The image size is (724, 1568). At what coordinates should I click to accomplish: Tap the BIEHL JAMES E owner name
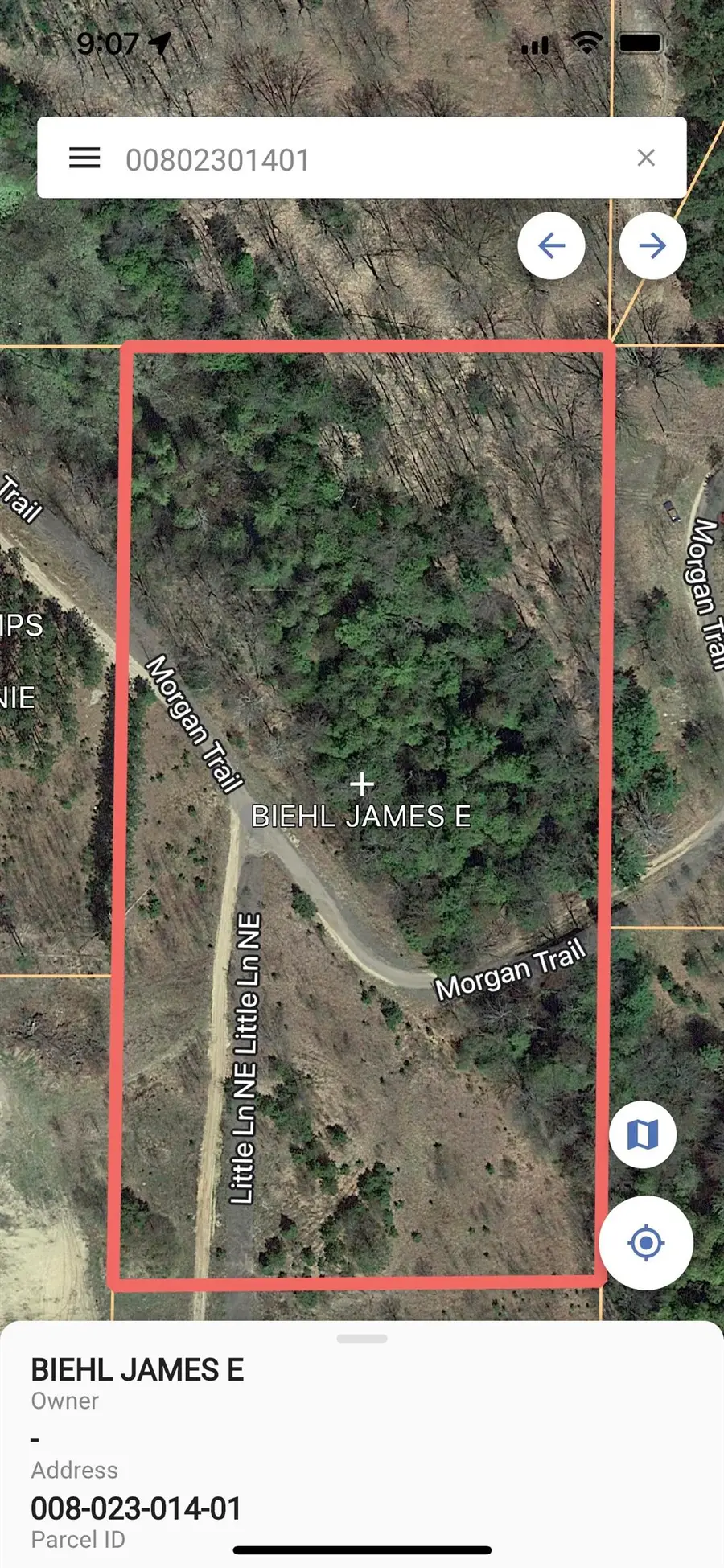pos(138,1370)
